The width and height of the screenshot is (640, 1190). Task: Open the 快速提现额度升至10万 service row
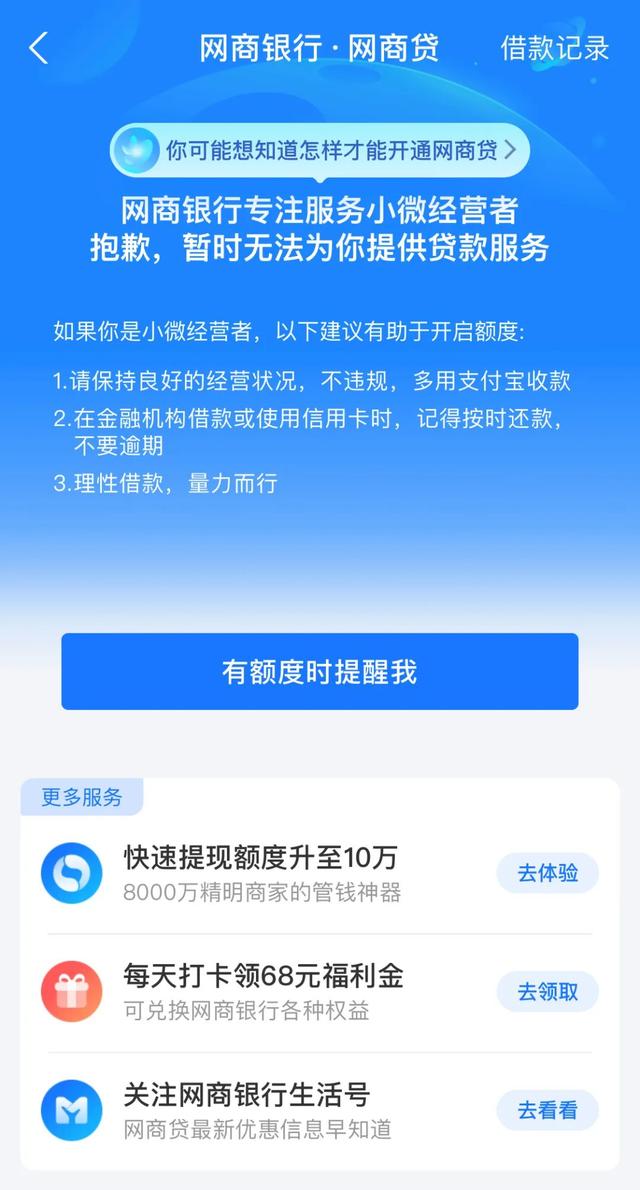[320, 874]
